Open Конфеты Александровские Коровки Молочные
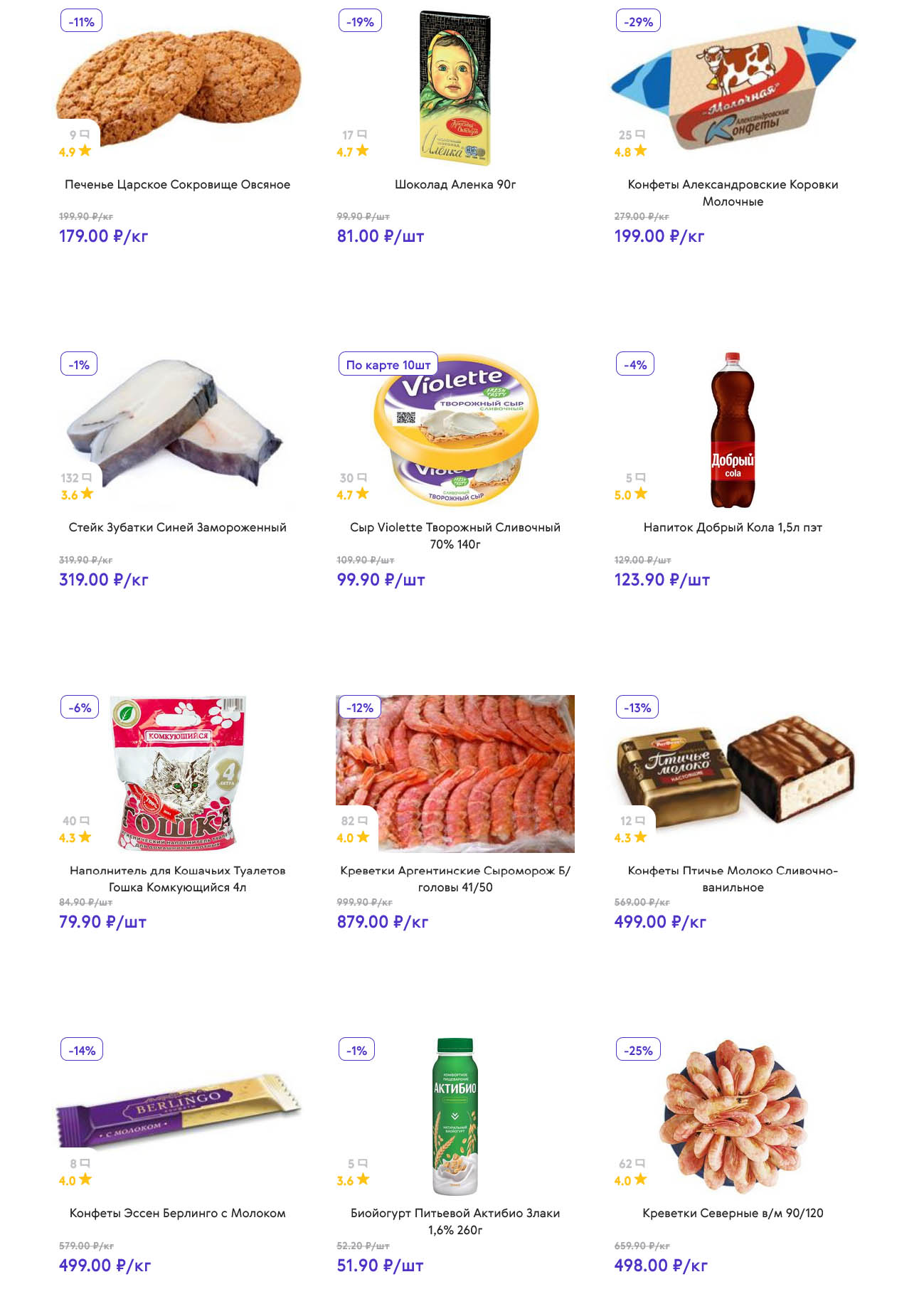This screenshot has height=1299, width=924. pos(733,192)
